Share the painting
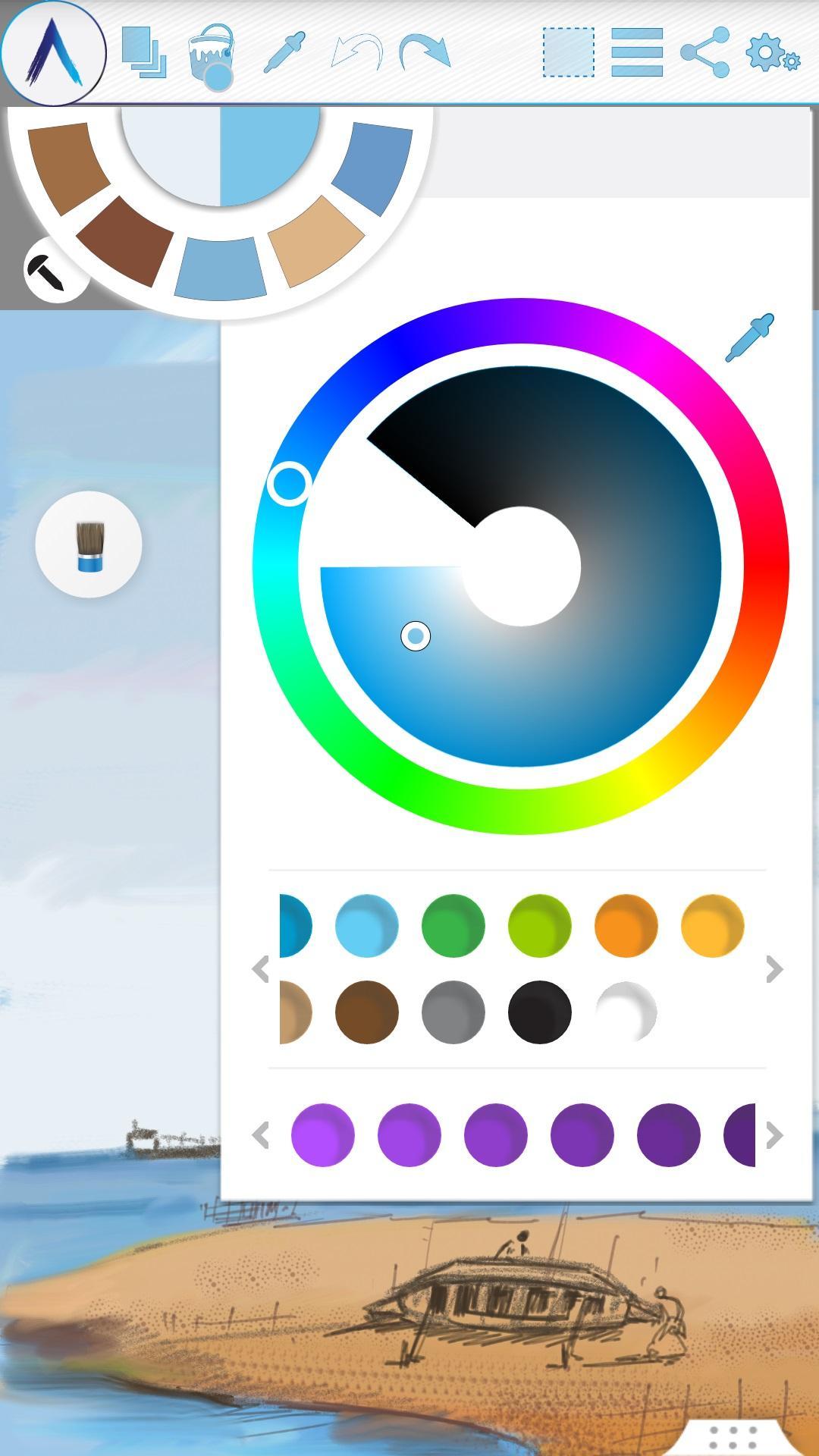 [705, 52]
